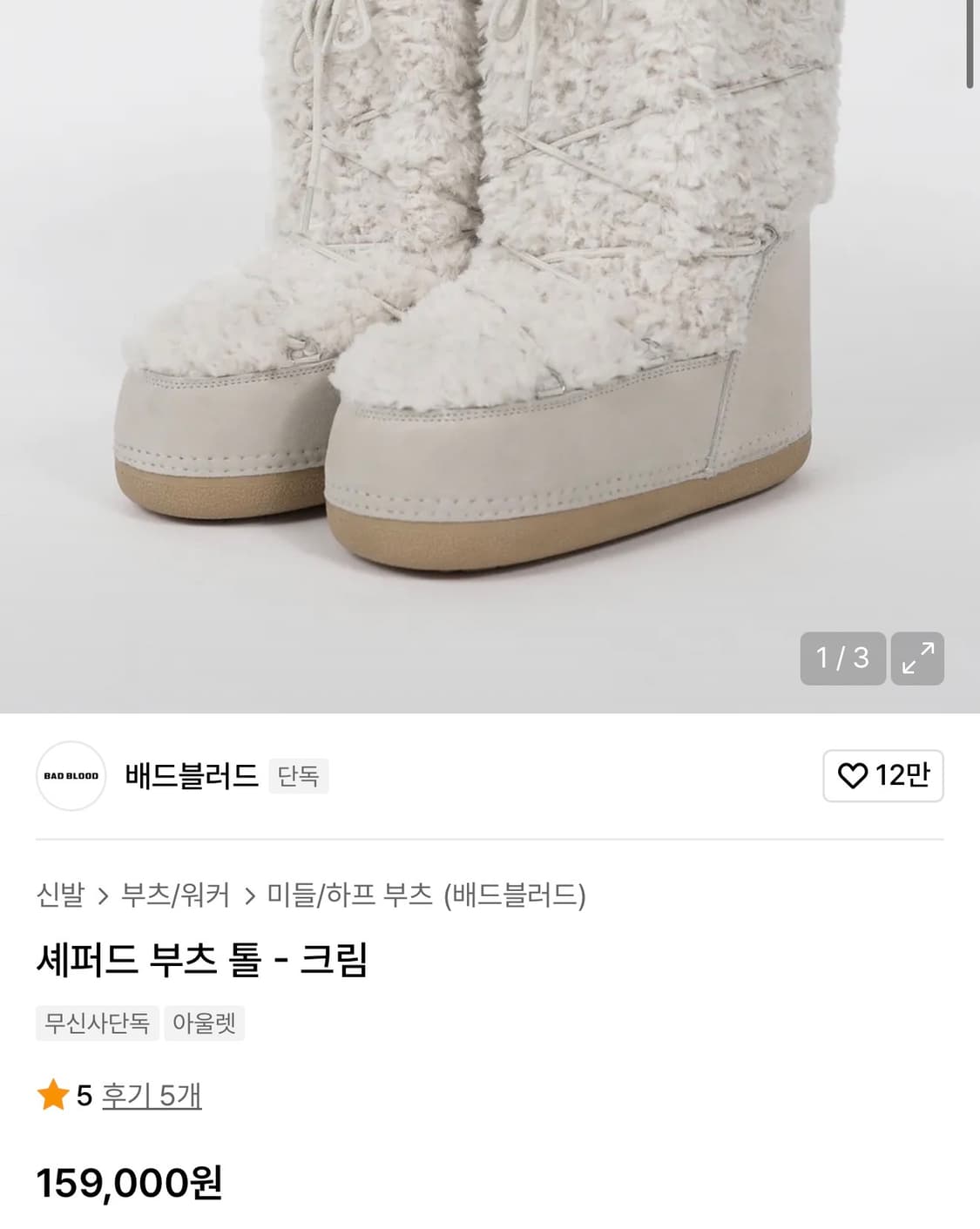
Task: Open the 무신사단독 tag
Action: pos(97,1024)
